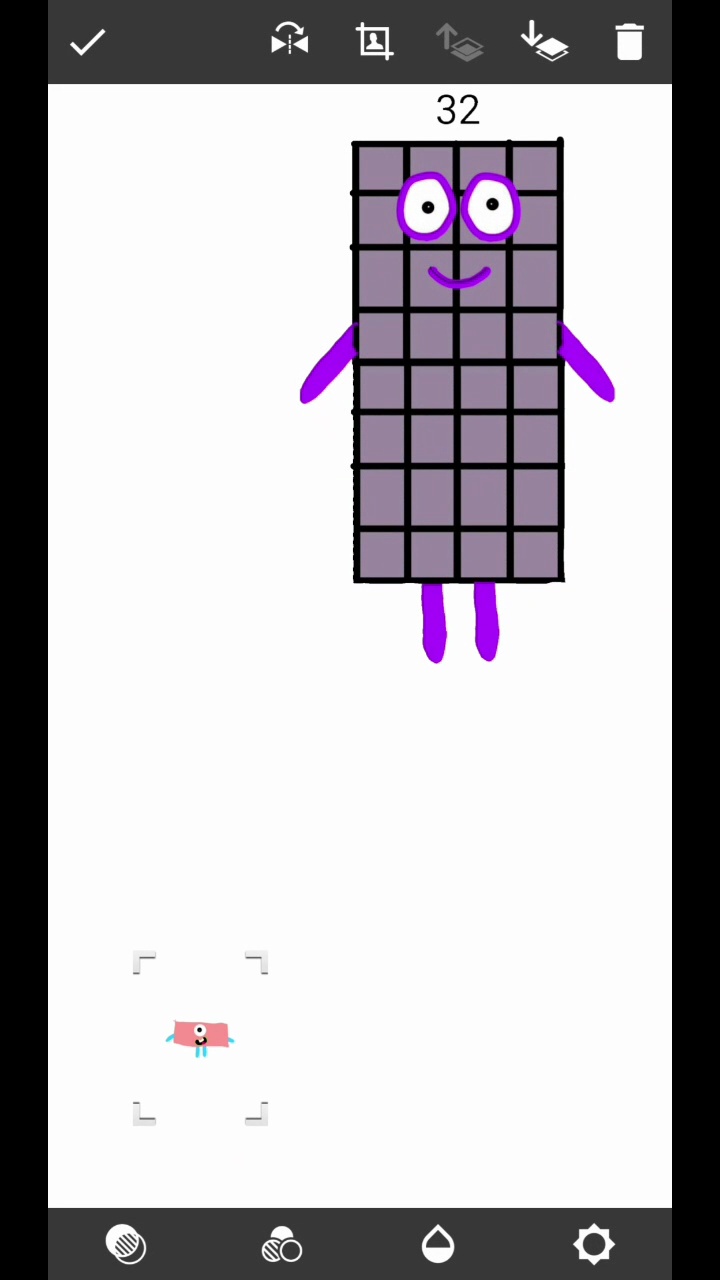The image size is (720, 1280).
Task: Open the droplet color fill tool
Action: pos(438,1244)
